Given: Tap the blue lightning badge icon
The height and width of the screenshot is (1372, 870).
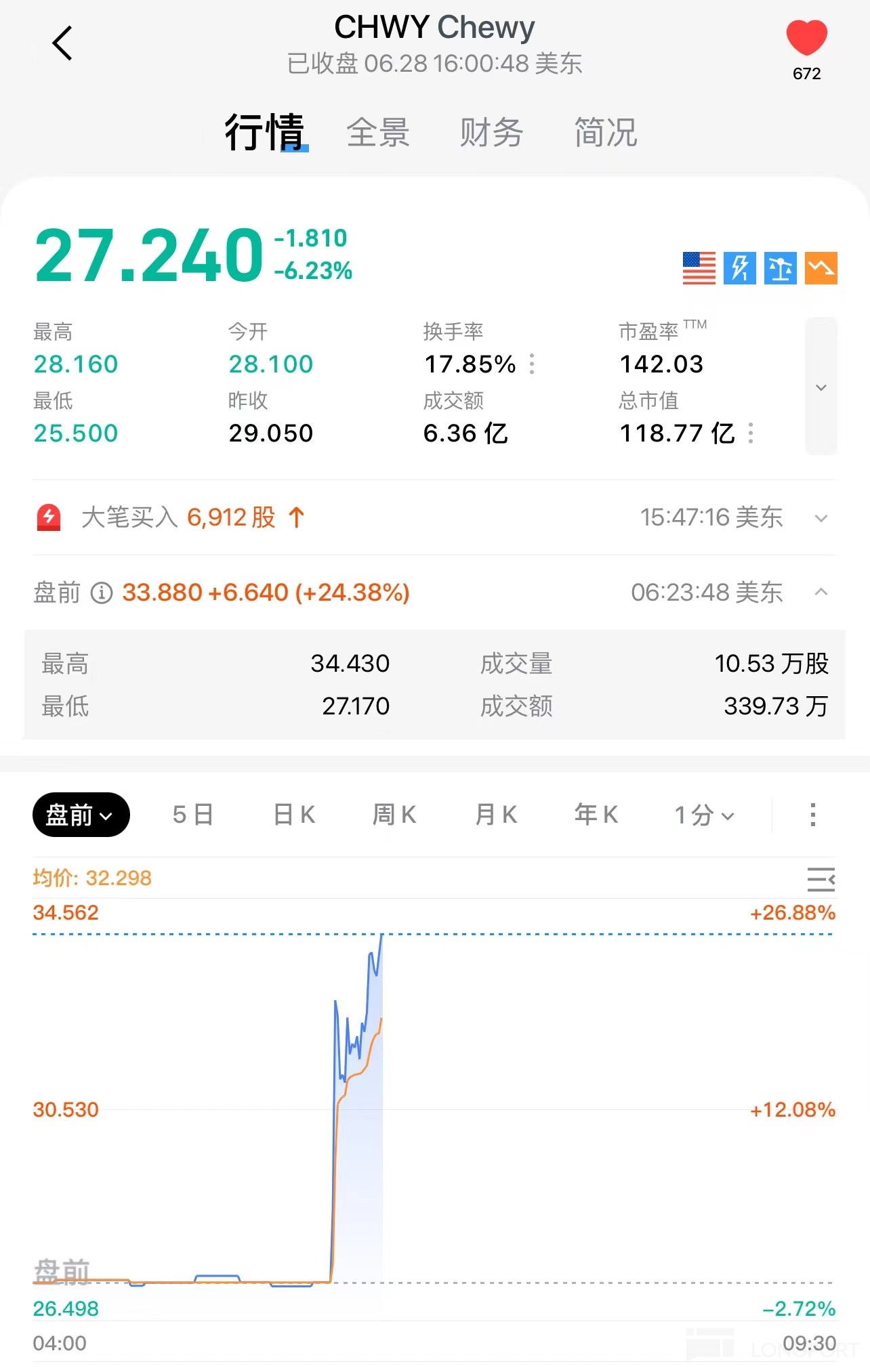Looking at the screenshot, I should (739, 268).
